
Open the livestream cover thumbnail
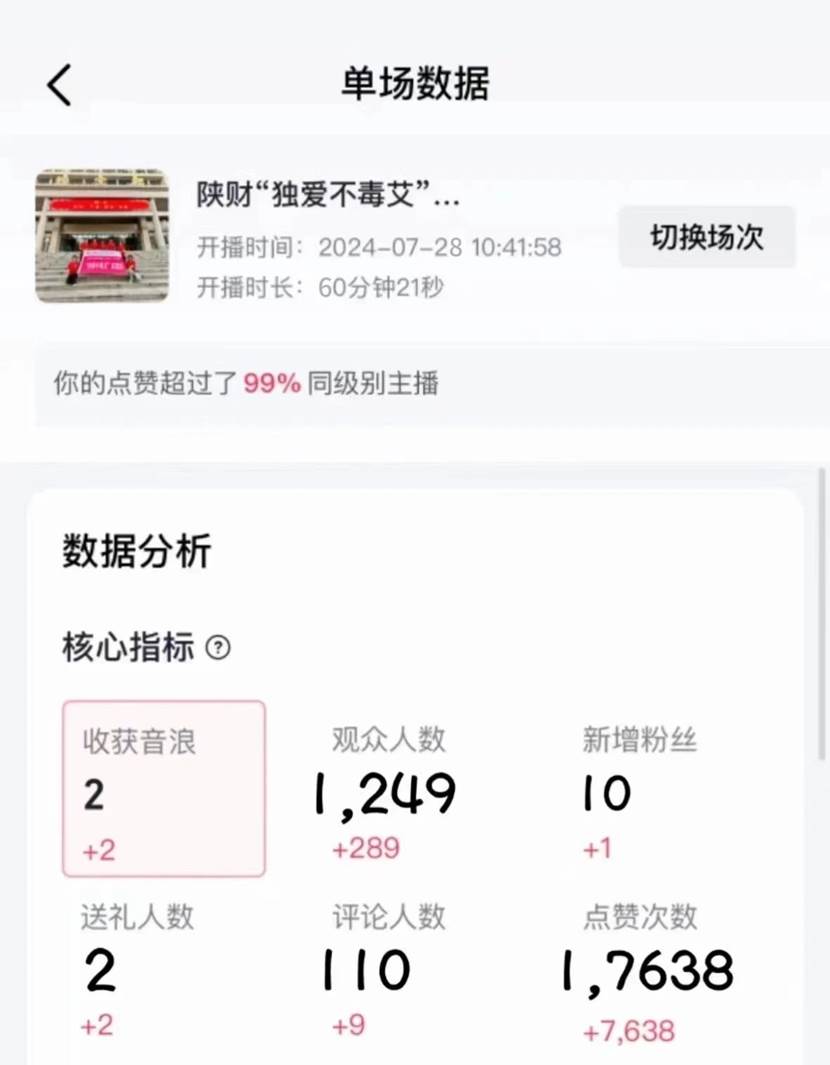point(102,236)
